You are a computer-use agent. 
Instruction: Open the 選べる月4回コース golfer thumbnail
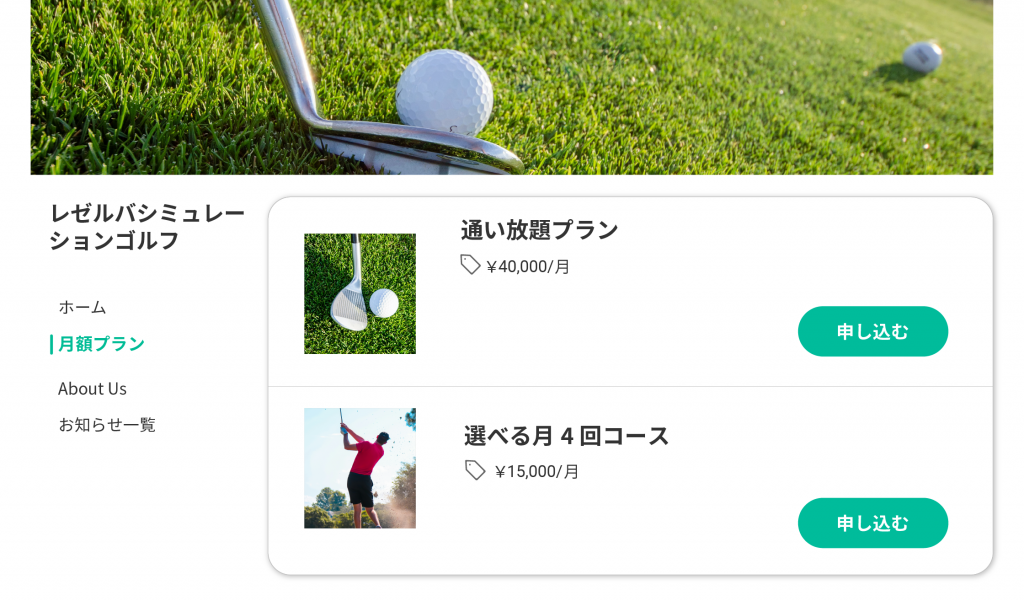(x=360, y=468)
